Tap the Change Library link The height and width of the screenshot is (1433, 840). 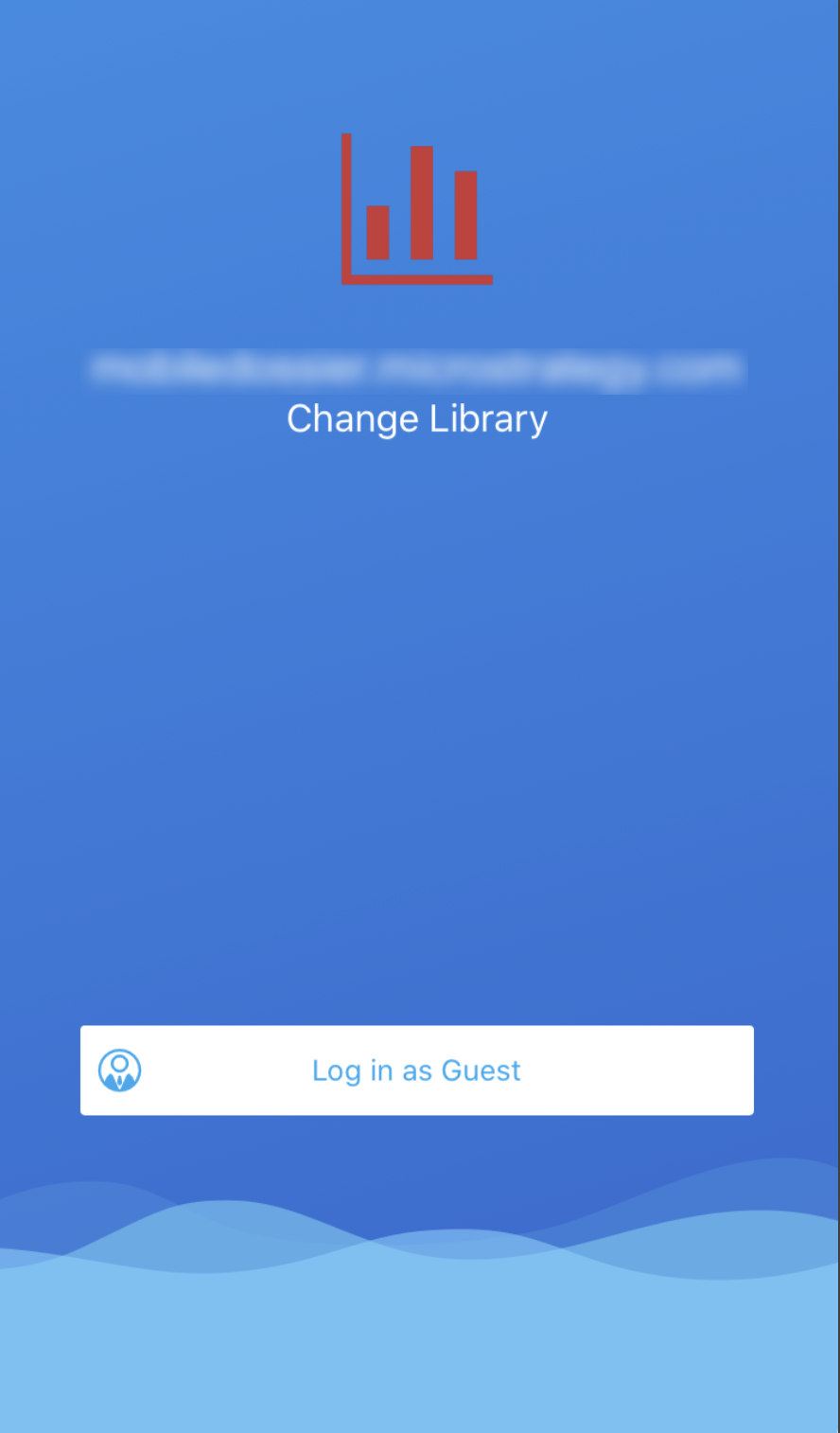coord(417,419)
